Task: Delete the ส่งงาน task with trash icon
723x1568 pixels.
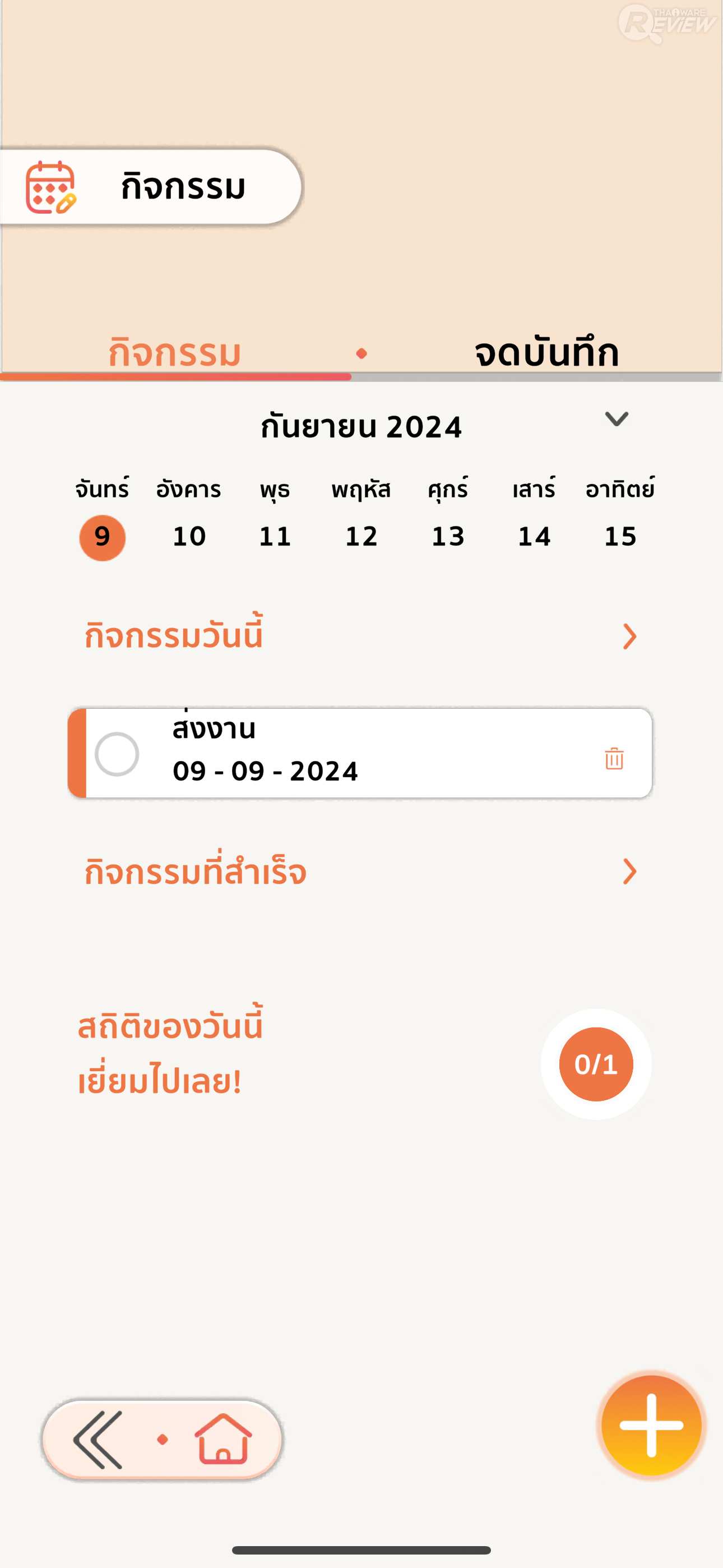Action: coord(614,759)
